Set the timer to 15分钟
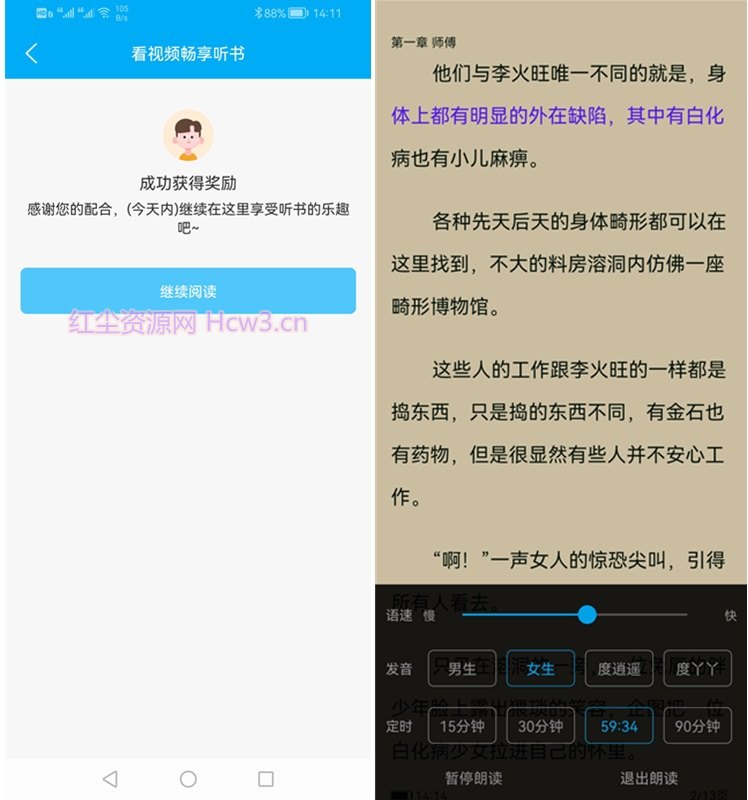The width and height of the screenshot is (748, 800). (462, 726)
